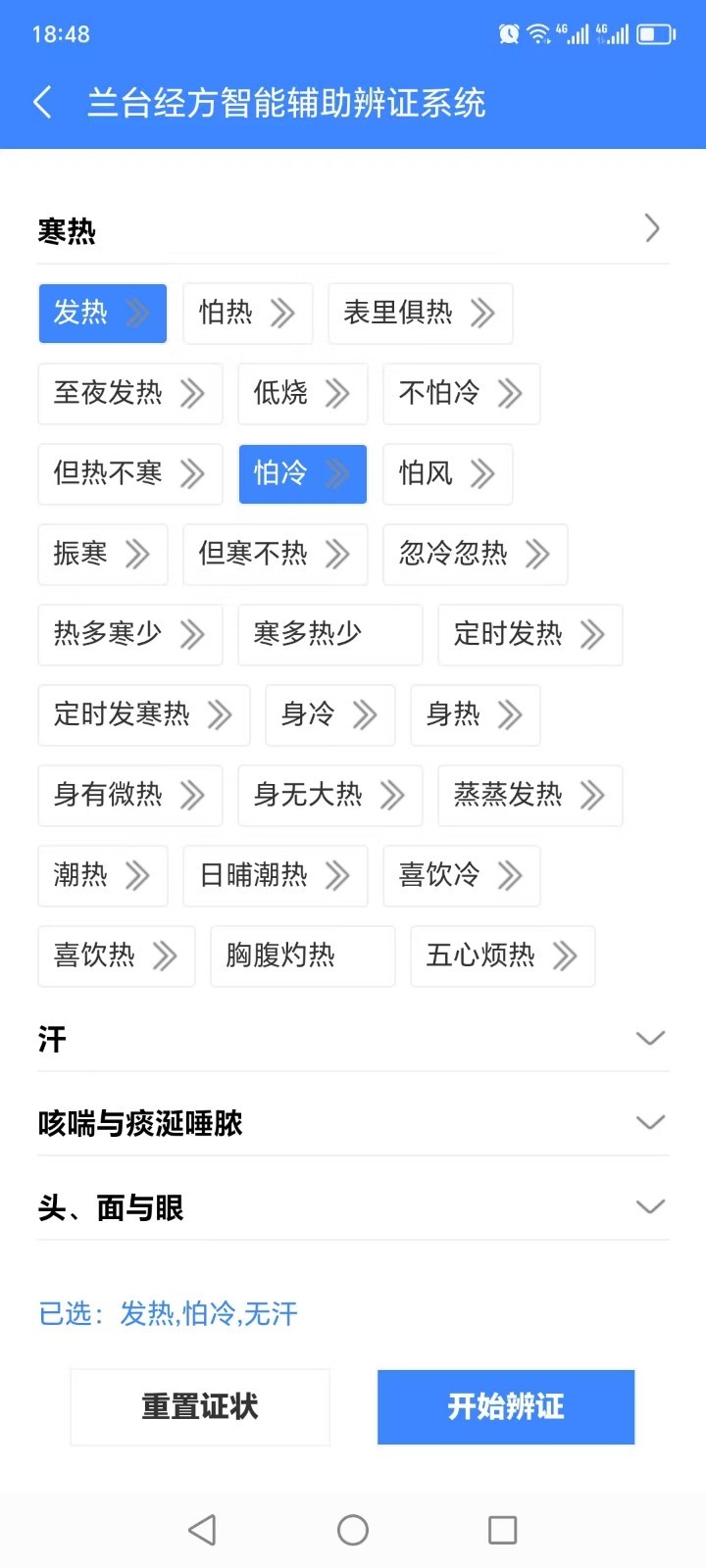Select the 五心烦热 chip
706x1568 pixels.
click(503, 956)
